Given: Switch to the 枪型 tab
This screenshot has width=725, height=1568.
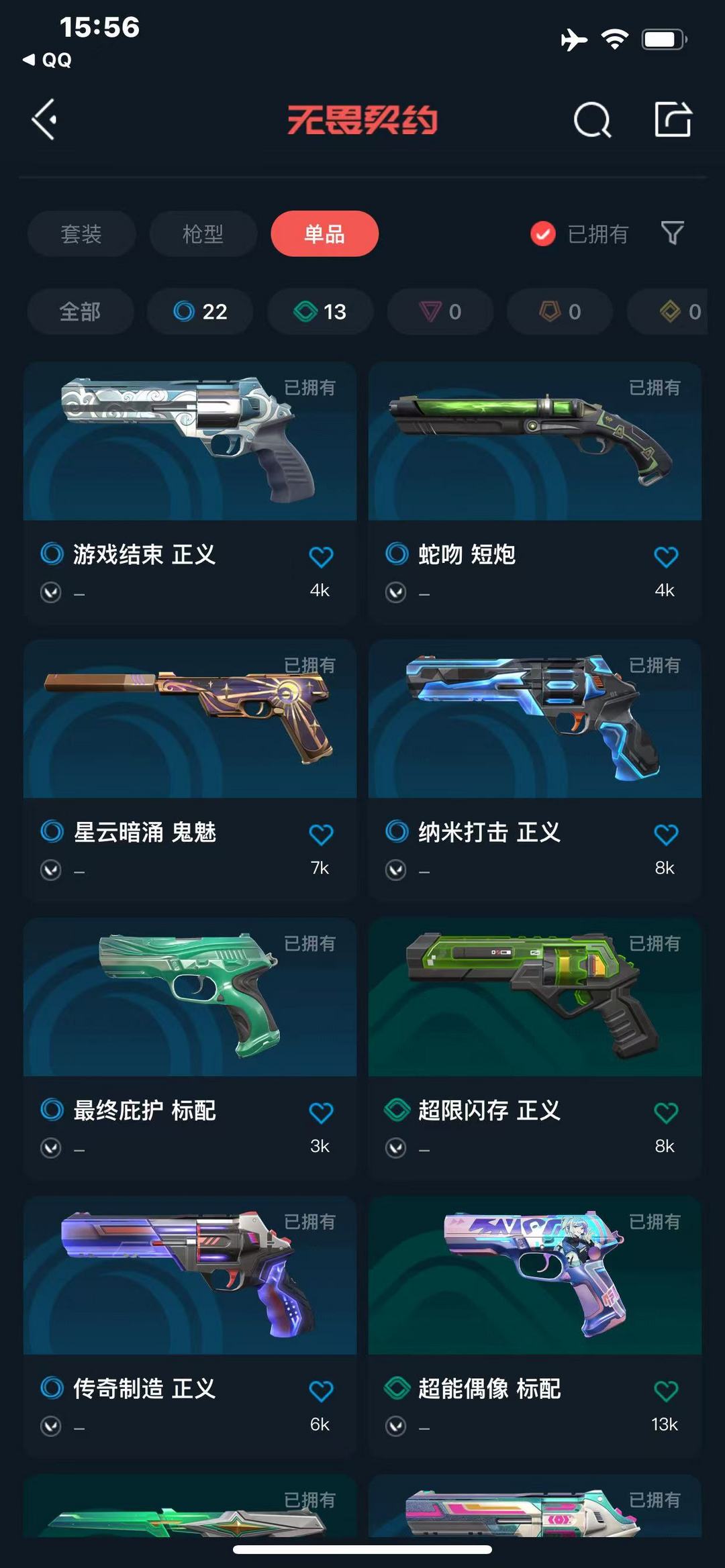Looking at the screenshot, I should coord(203,233).
